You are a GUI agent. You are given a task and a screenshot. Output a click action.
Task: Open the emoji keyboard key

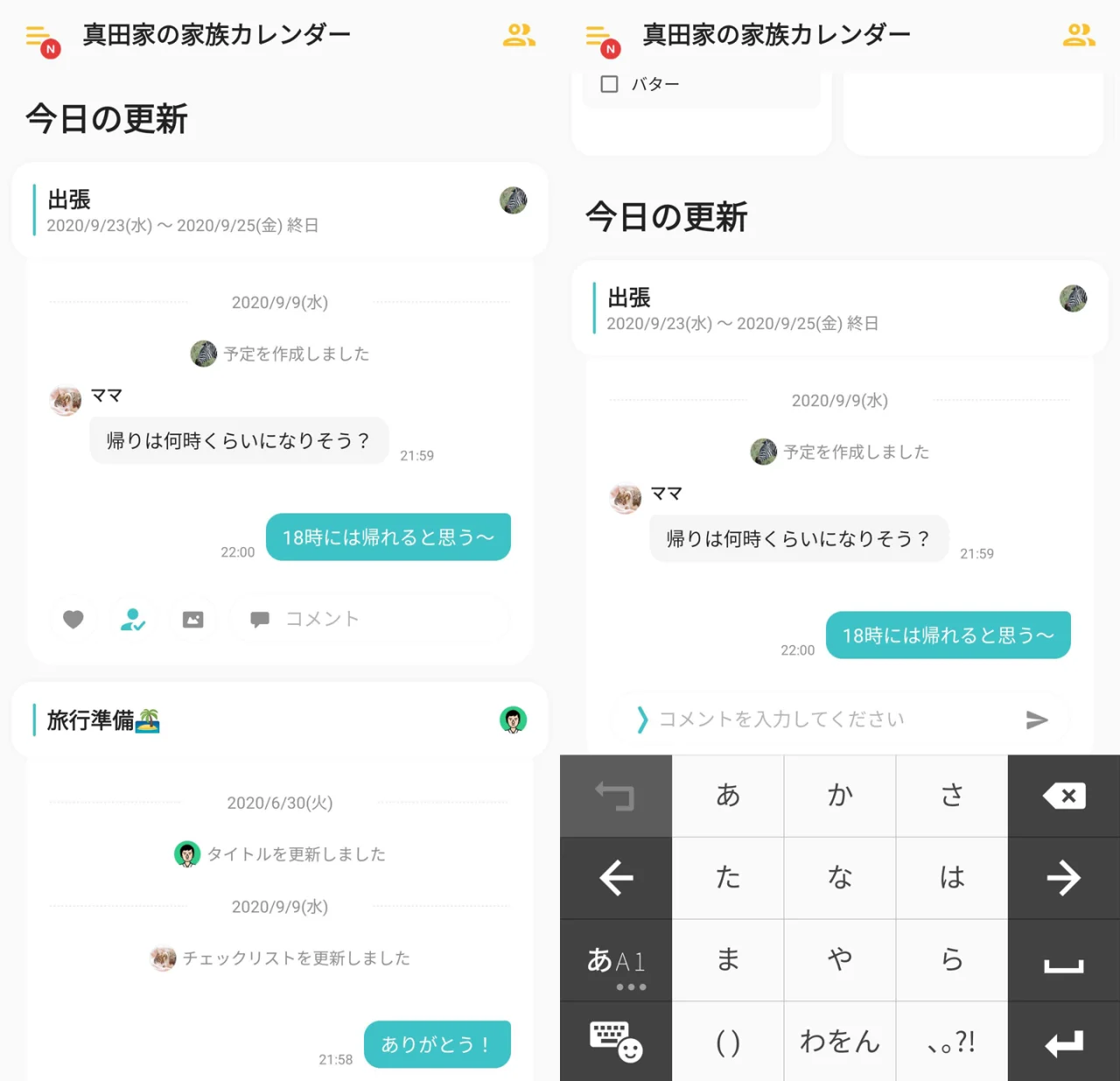[616, 1042]
